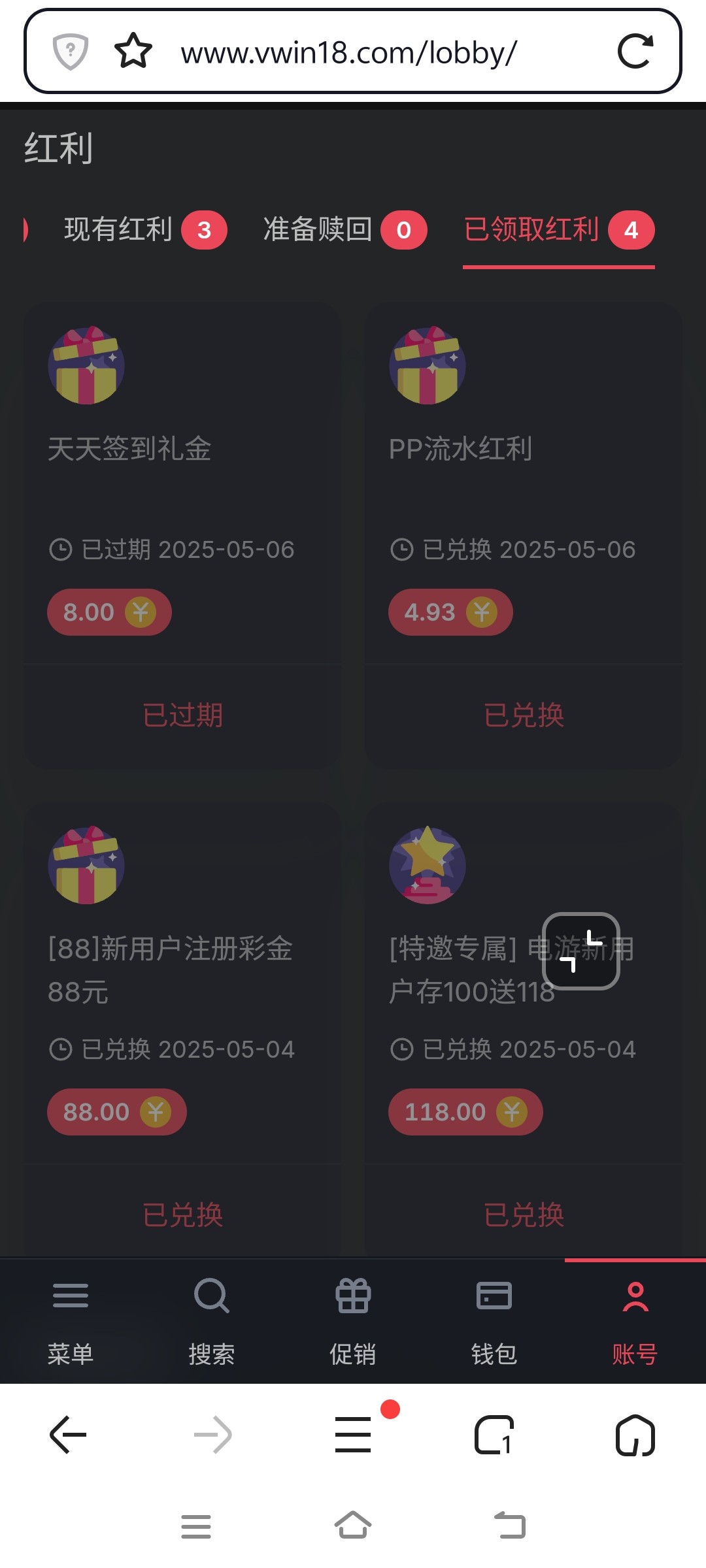Screen dimensions: 706x1568
Task: Go back using browser back arrow
Action: click(x=67, y=1435)
